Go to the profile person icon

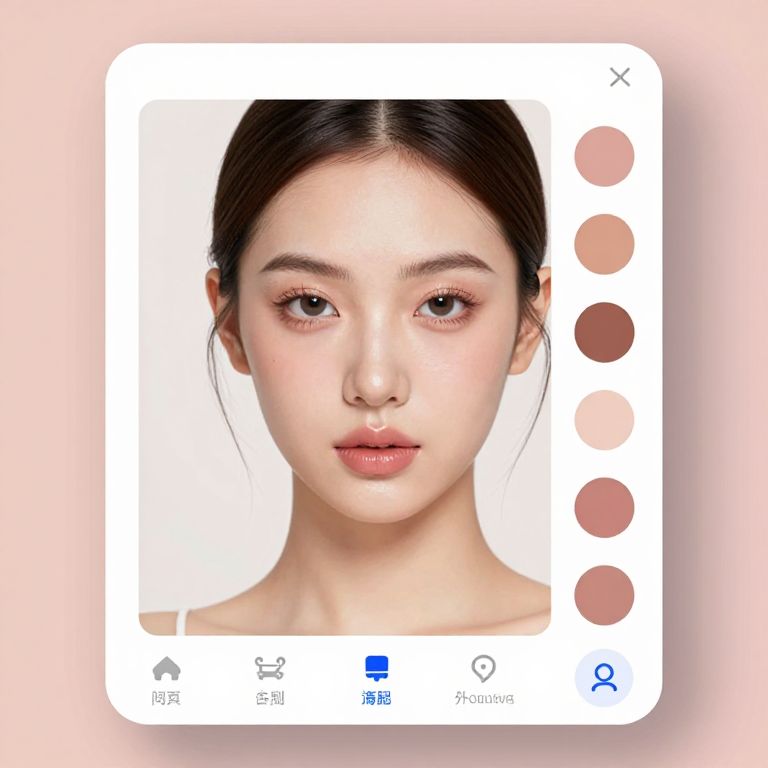click(604, 679)
